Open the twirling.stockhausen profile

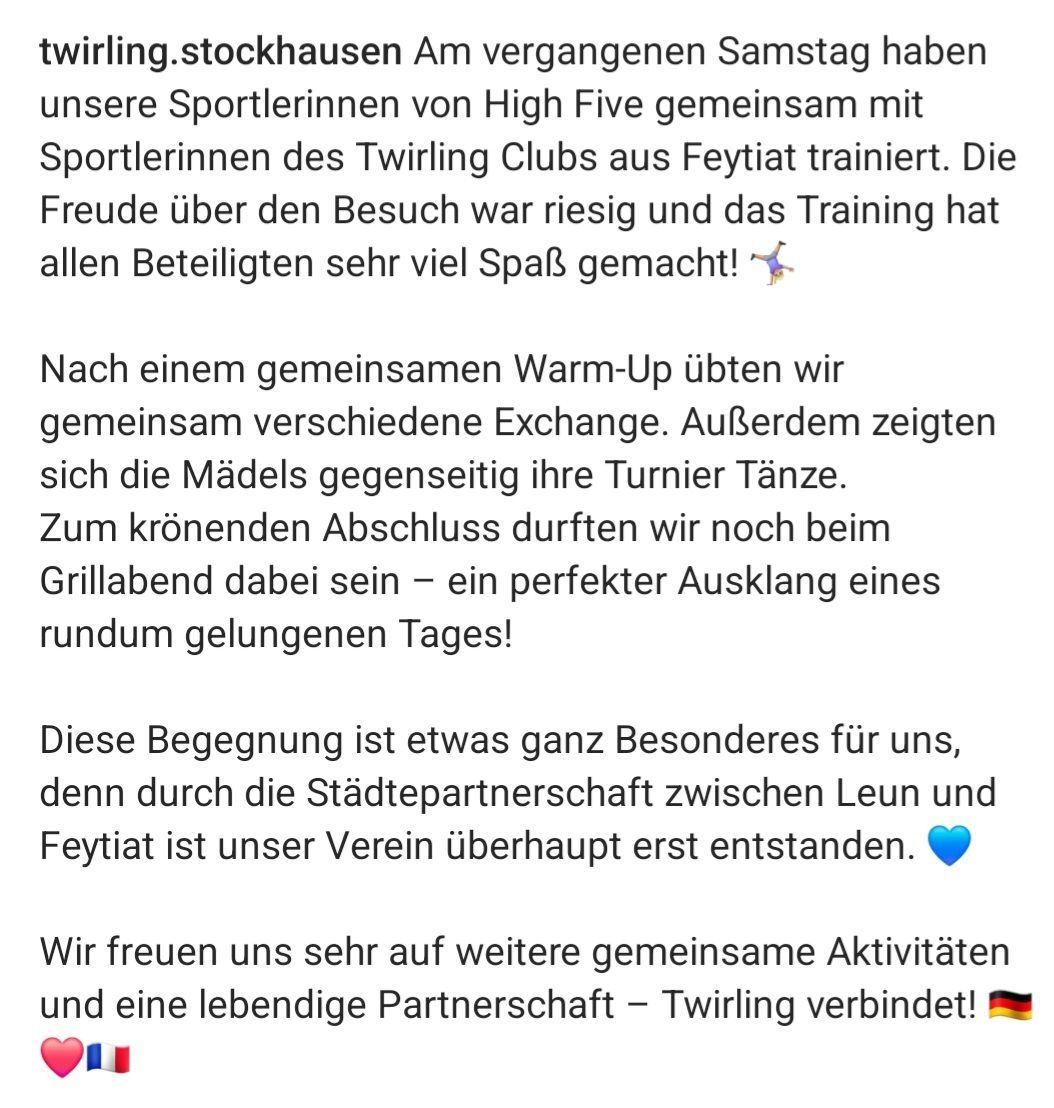221,52
